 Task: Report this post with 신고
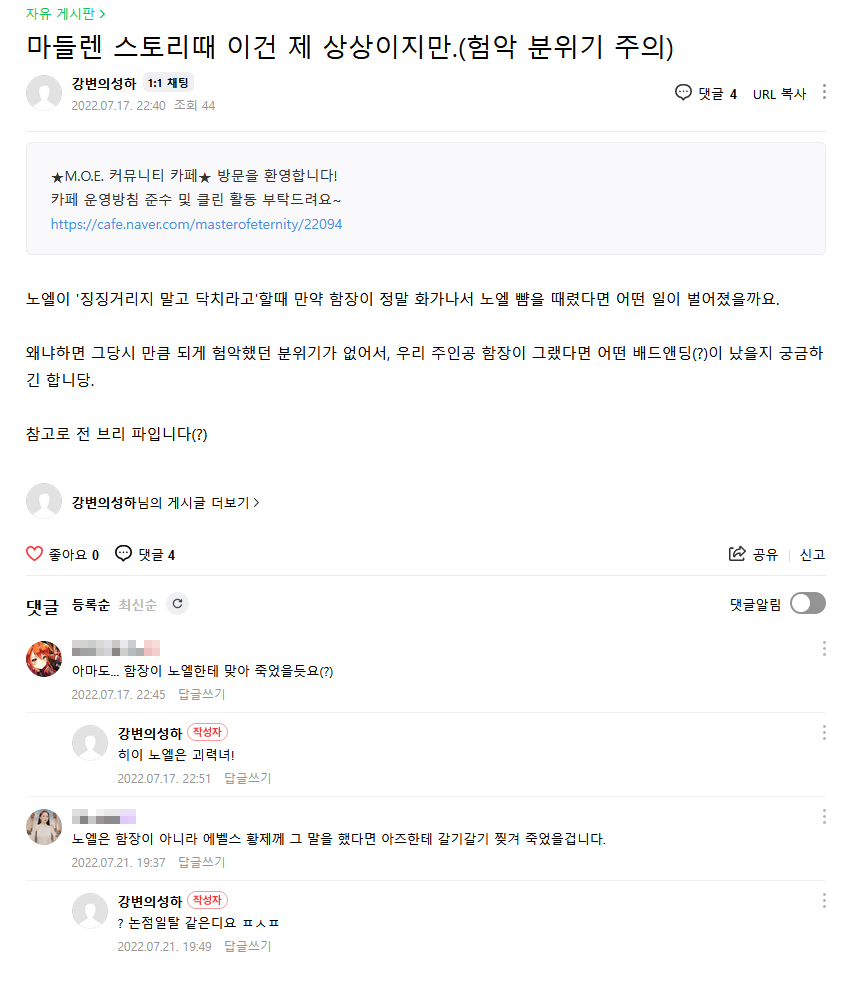click(812, 554)
